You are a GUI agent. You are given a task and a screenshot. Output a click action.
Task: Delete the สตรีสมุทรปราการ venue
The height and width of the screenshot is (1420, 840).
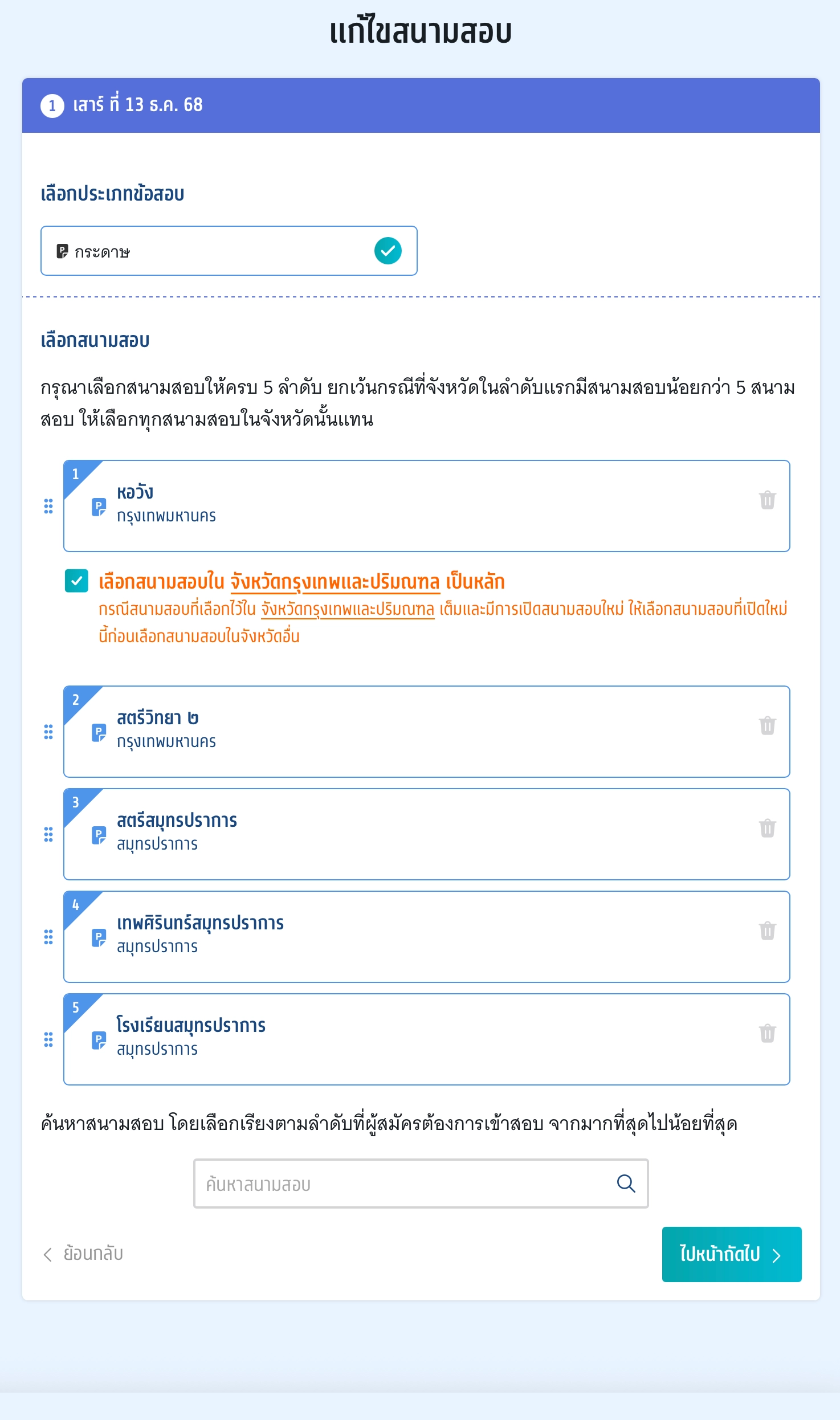click(x=767, y=828)
